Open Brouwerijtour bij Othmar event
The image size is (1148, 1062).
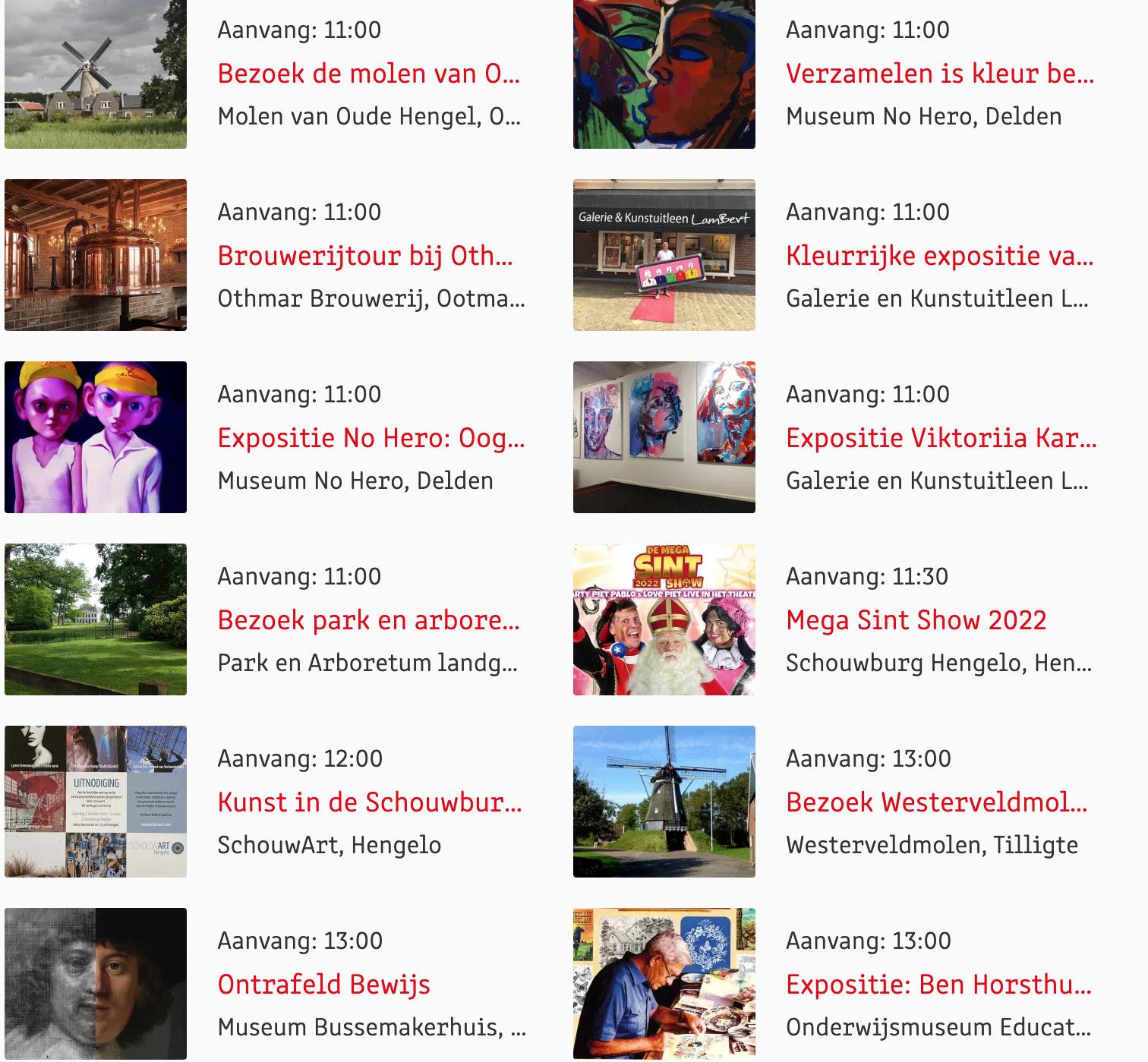365,256
